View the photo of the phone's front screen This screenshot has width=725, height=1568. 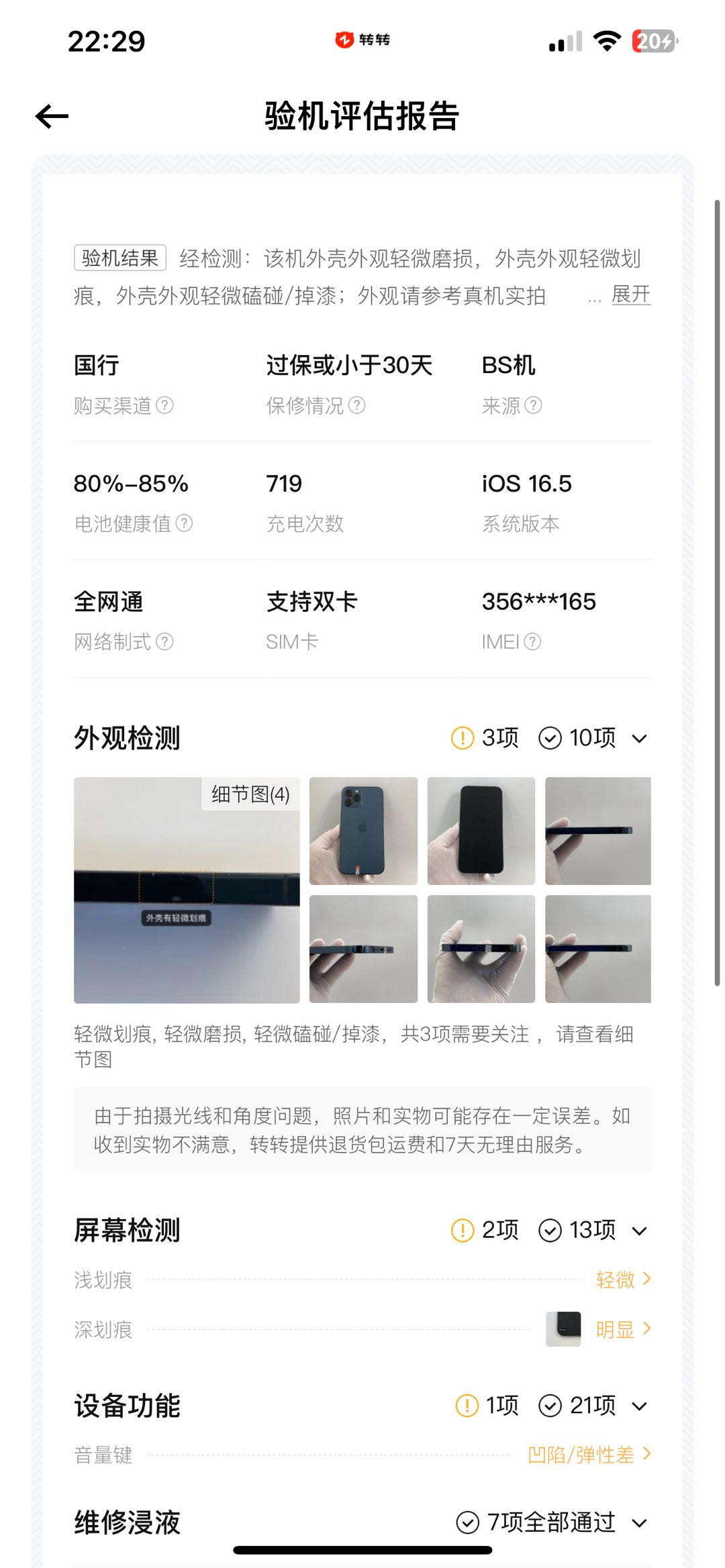481,831
